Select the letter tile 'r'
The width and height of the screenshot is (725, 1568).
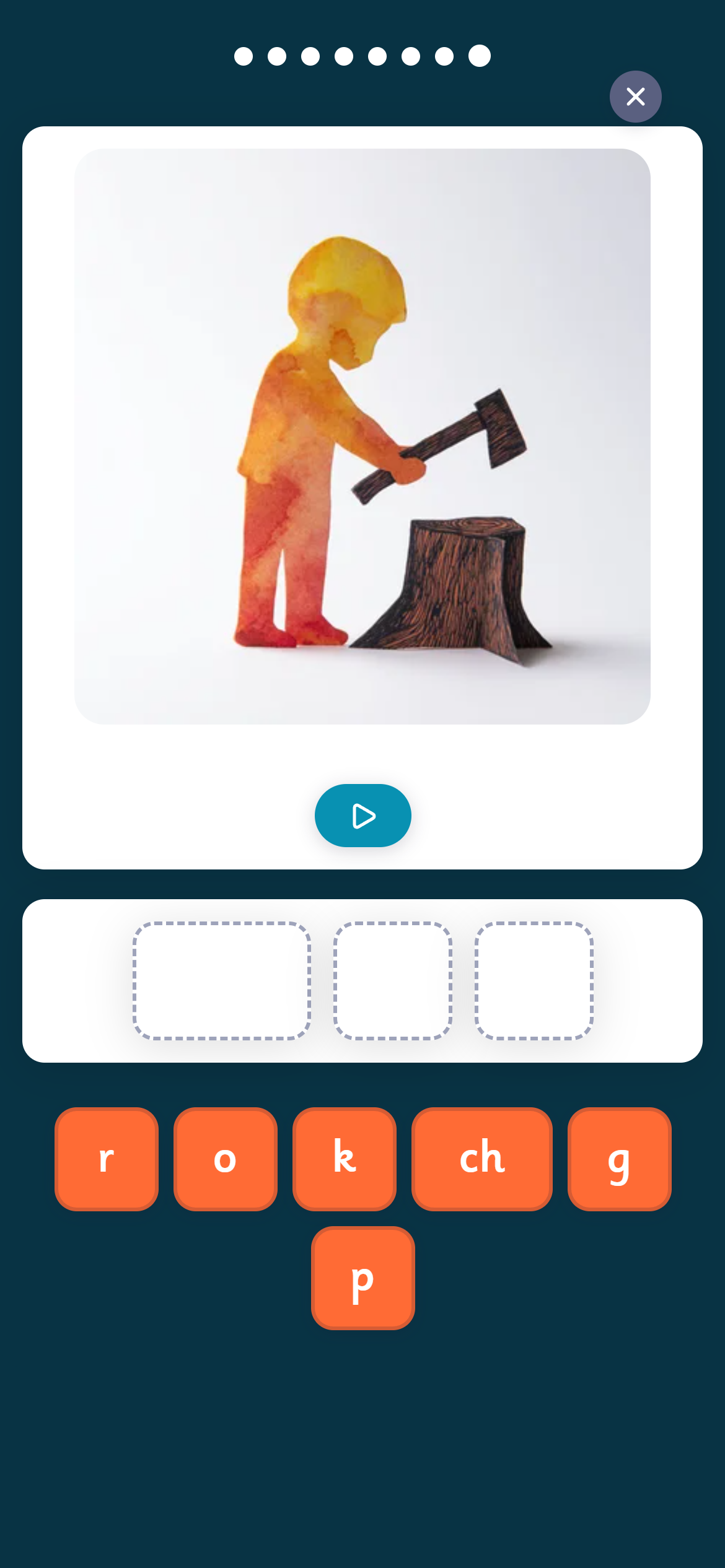[x=105, y=1160]
